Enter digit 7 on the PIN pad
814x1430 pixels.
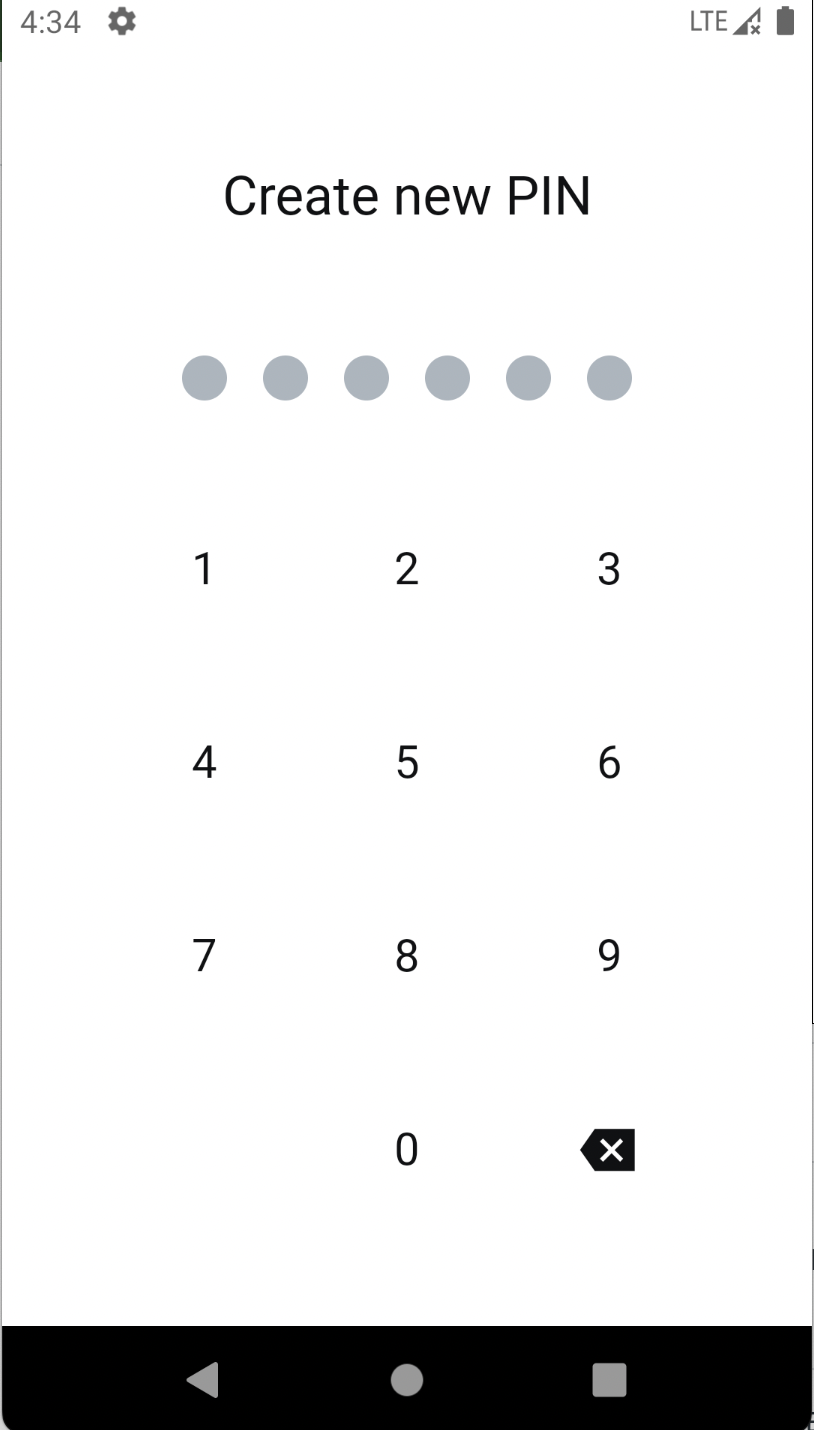(204, 956)
